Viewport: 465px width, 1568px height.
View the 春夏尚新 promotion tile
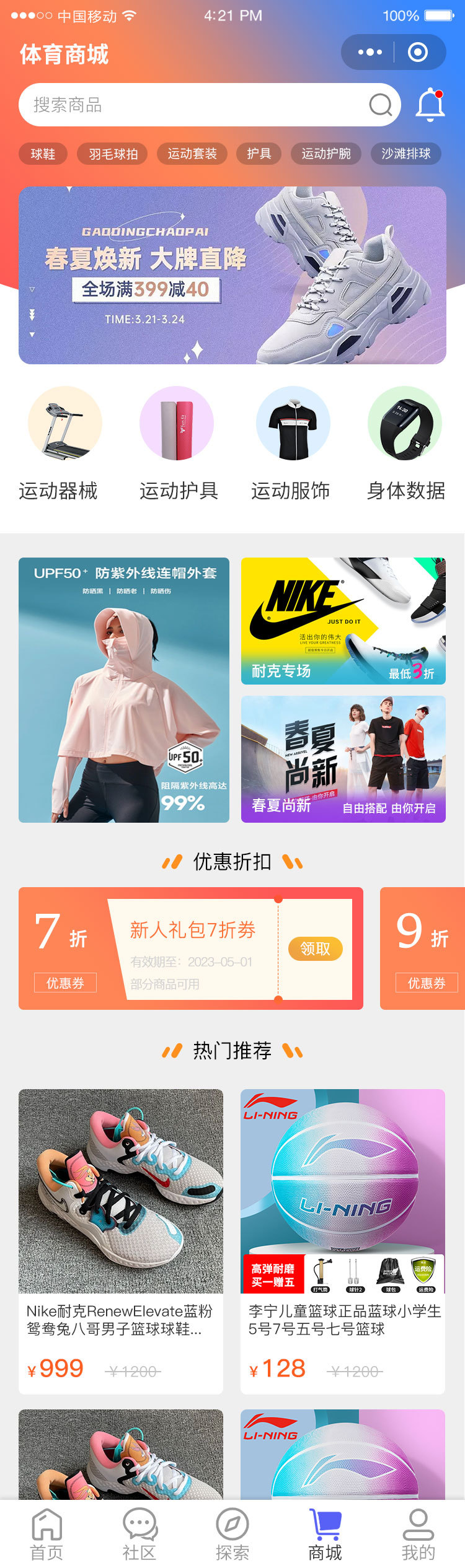343,759
